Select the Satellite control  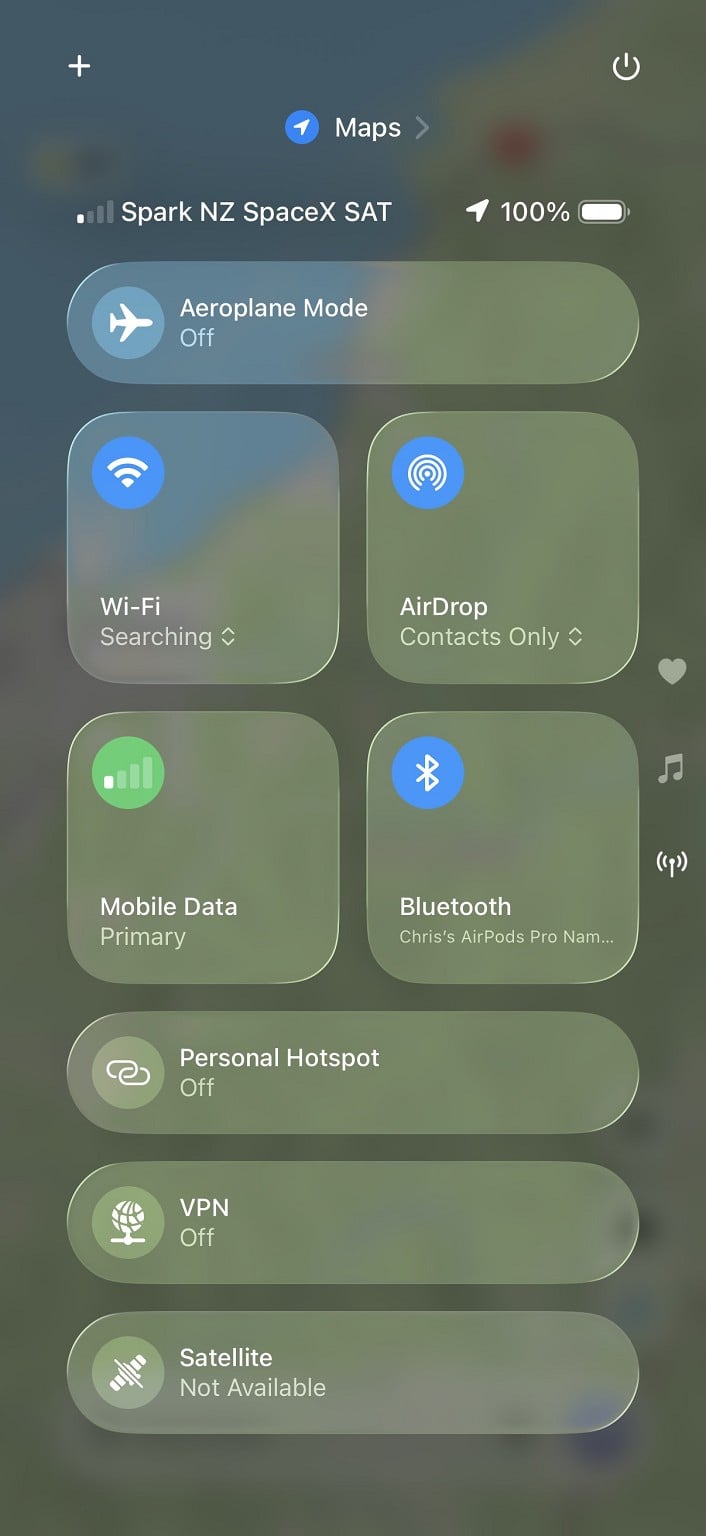pyautogui.click(x=128, y=1373)
